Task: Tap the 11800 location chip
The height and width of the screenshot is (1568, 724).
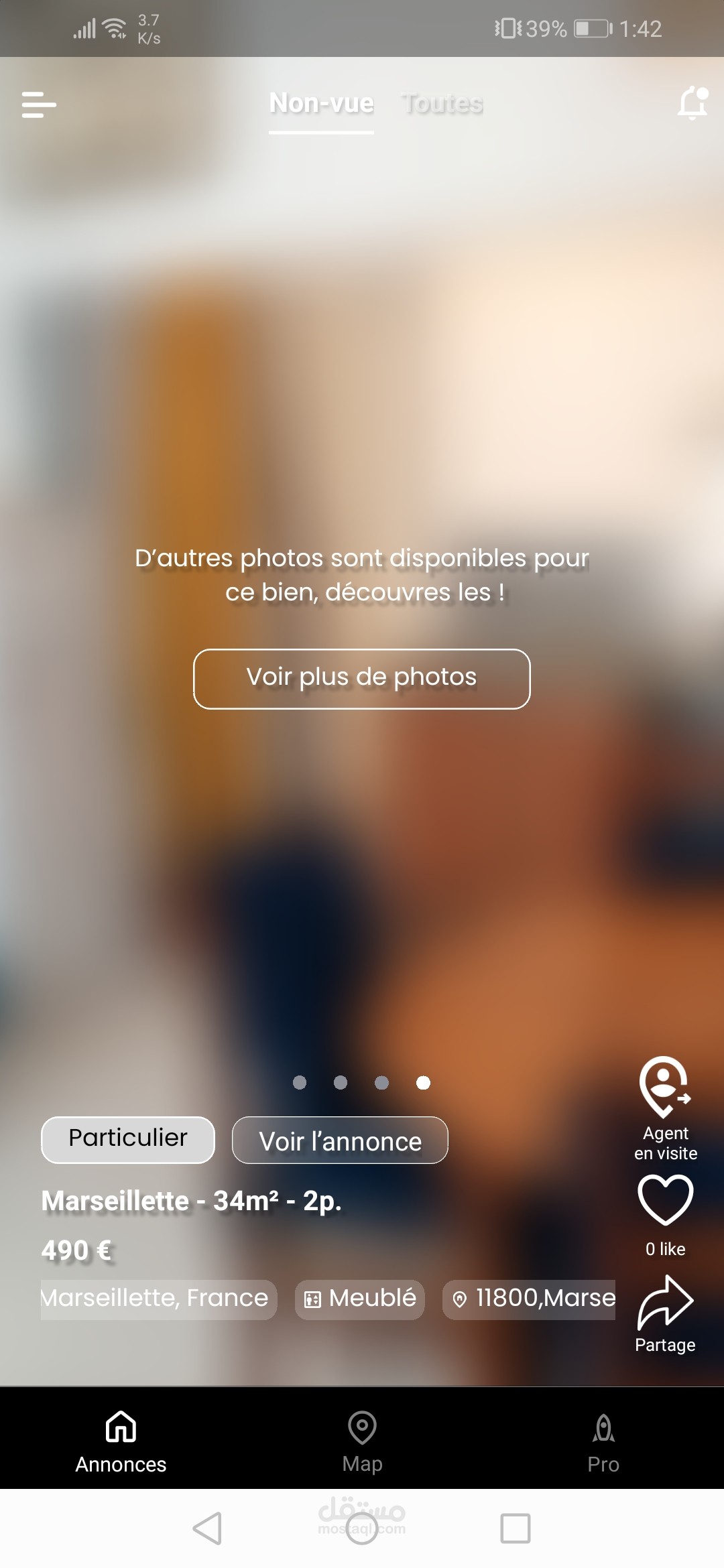Action: click(530, 1299)
